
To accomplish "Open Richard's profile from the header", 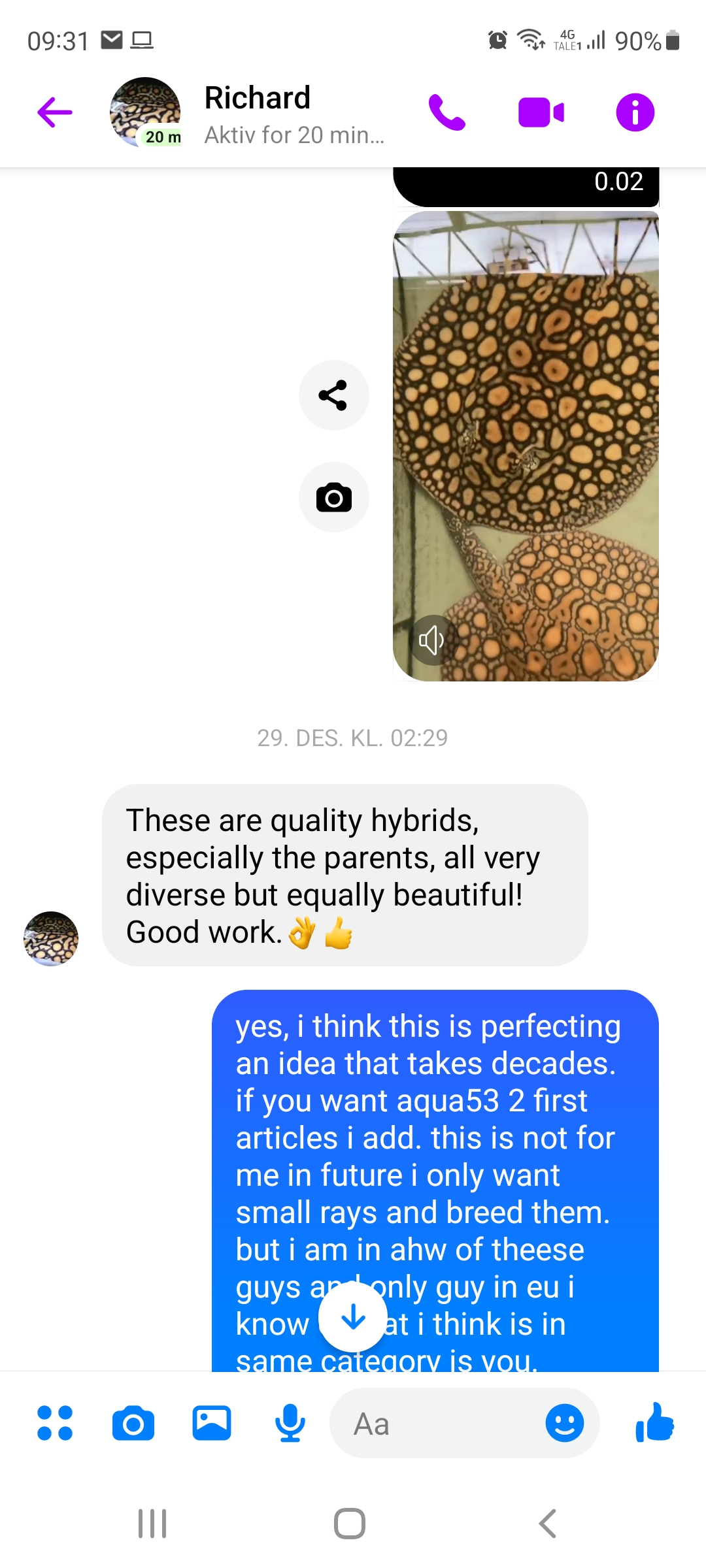I will (258, 112).
